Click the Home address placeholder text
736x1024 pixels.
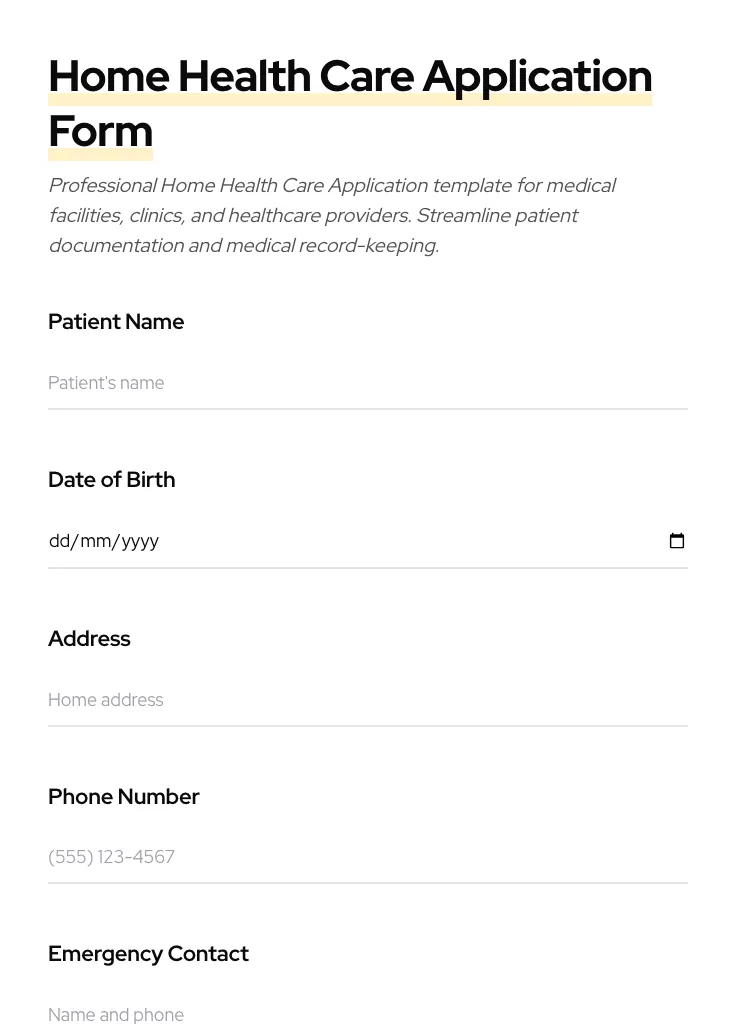point(106,700)
